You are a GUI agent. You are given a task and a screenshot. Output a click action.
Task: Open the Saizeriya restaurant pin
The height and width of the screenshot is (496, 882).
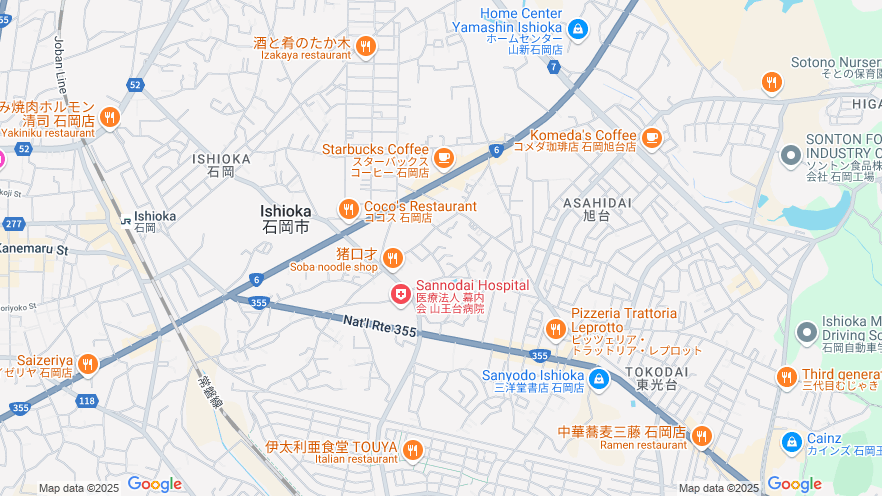(88, 364)
